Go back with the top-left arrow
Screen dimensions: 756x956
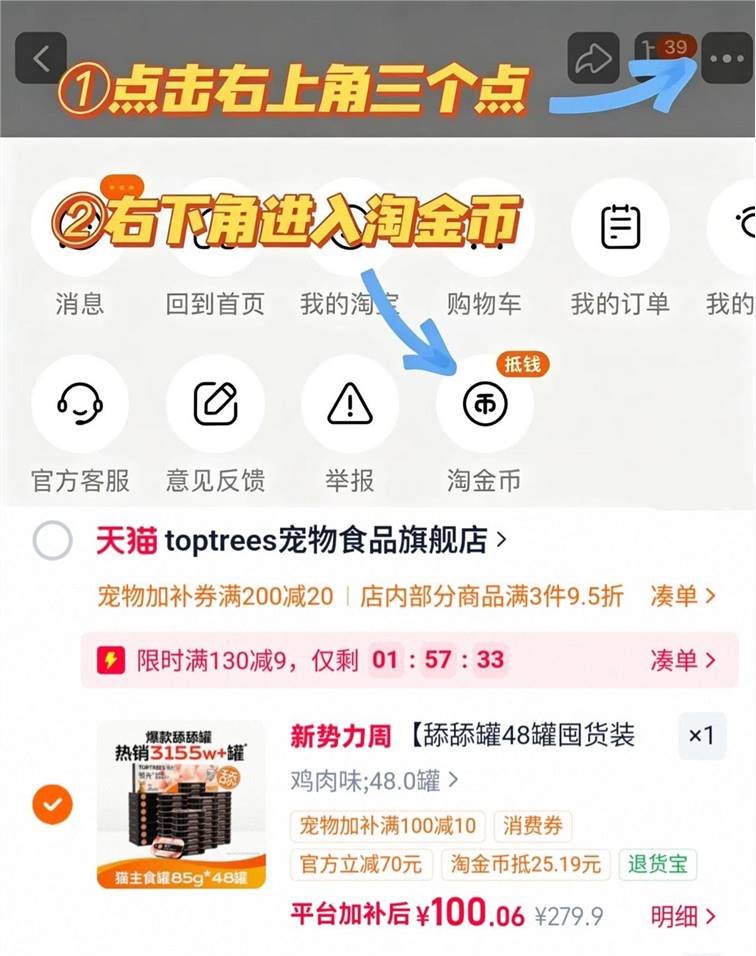[41, 59]
